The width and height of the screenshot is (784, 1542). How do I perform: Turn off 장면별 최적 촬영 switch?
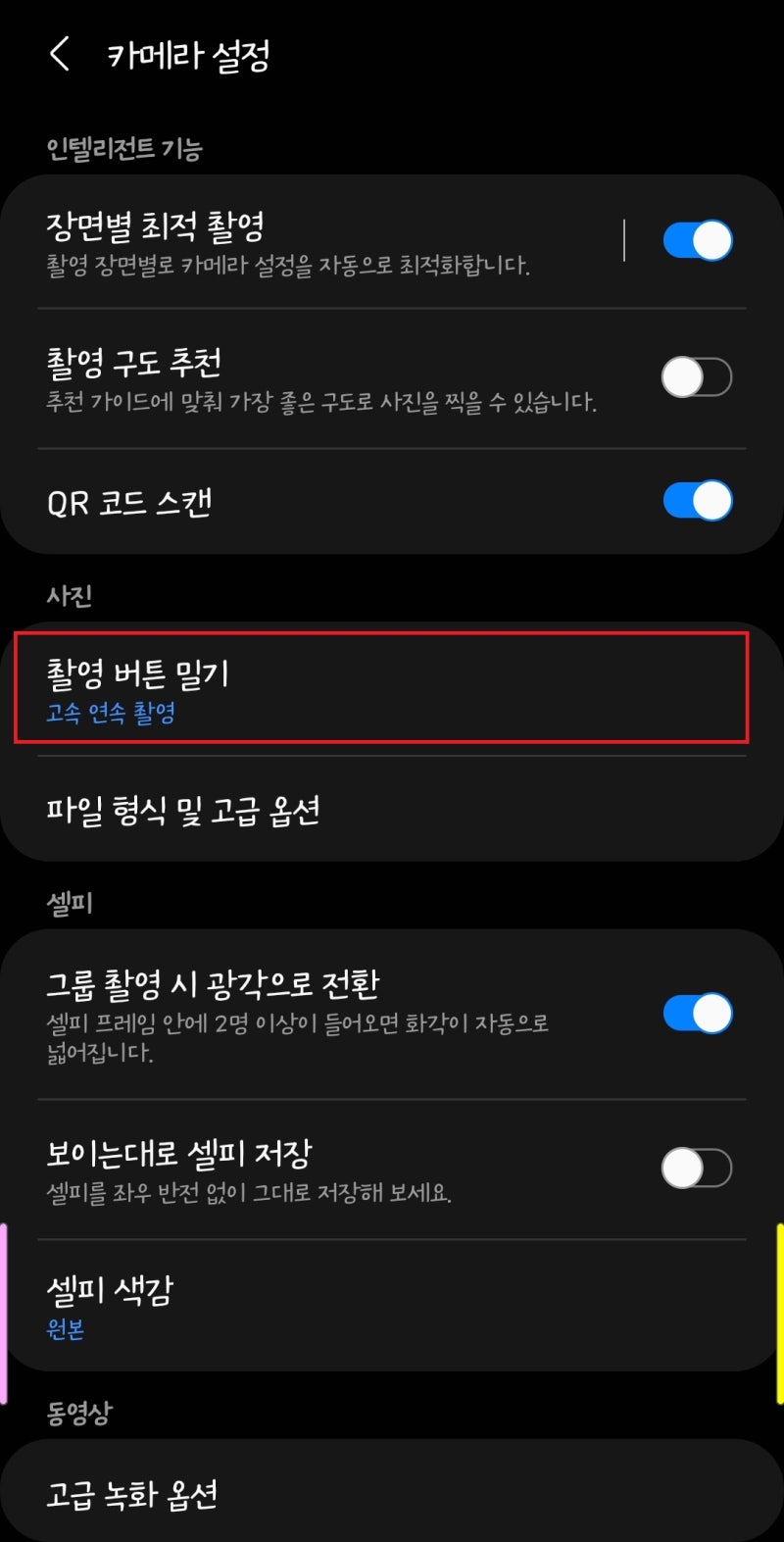697,240
